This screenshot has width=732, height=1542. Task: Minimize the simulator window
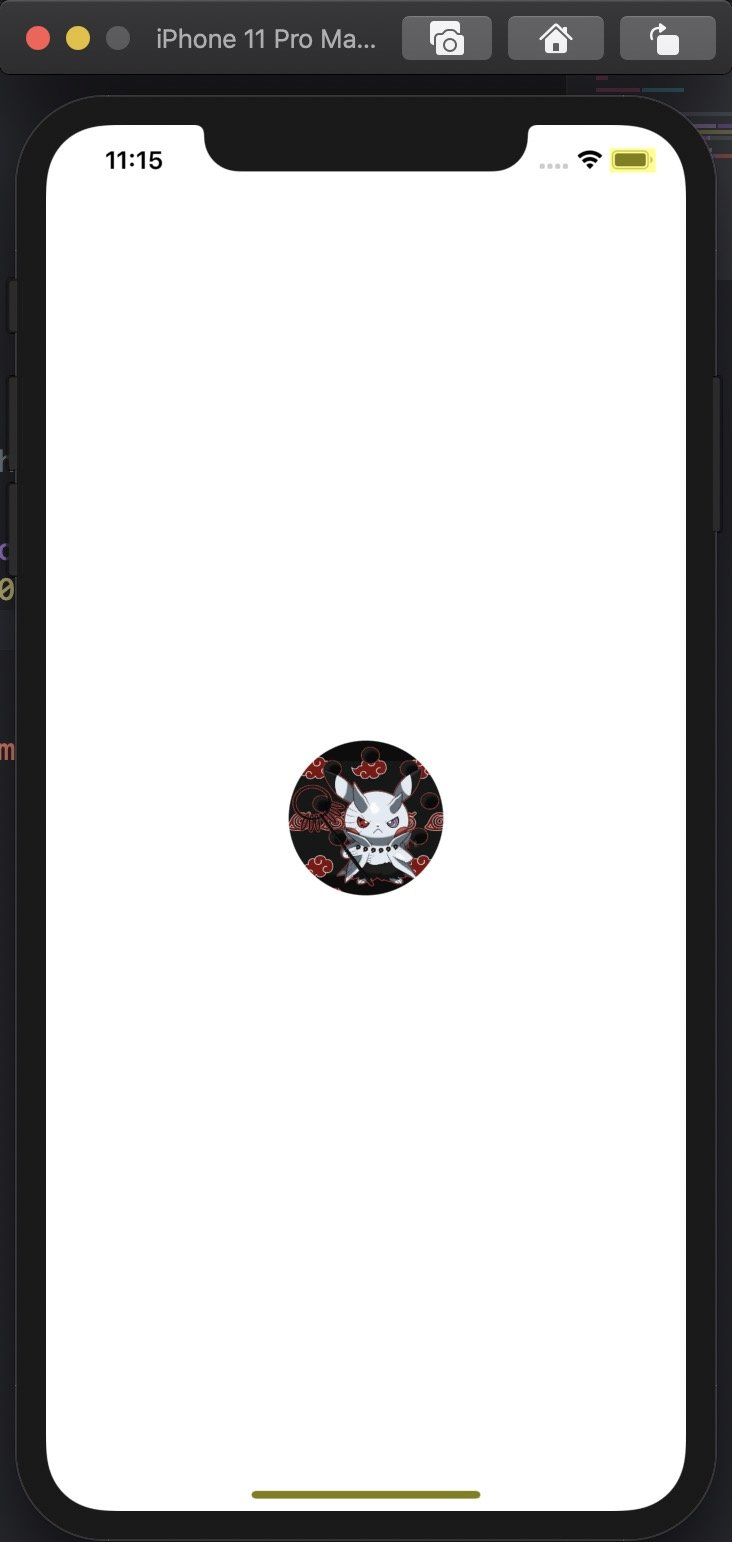[x=78, y=39]
